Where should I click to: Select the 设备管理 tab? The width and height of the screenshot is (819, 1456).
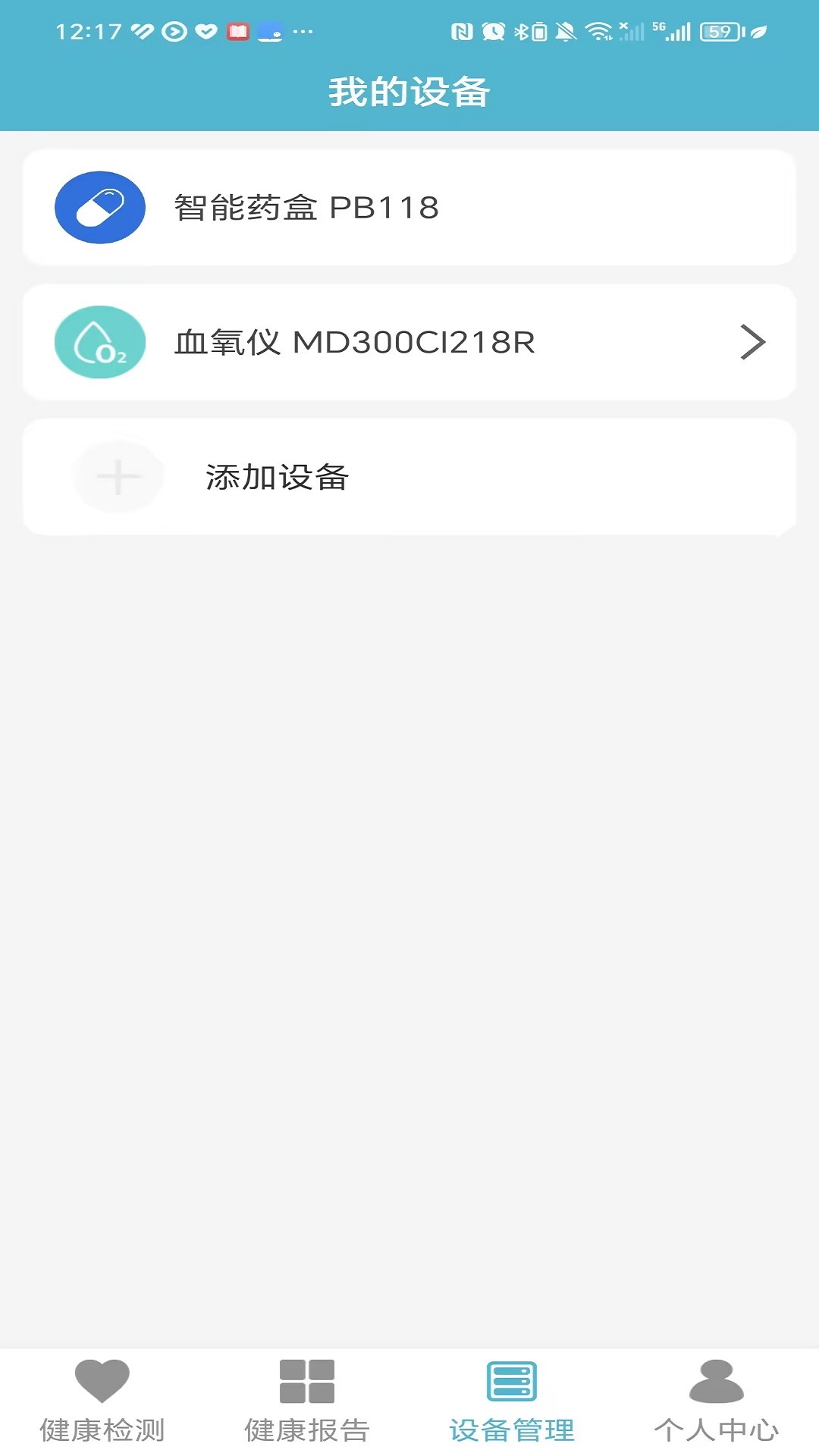click(512, 1401)
